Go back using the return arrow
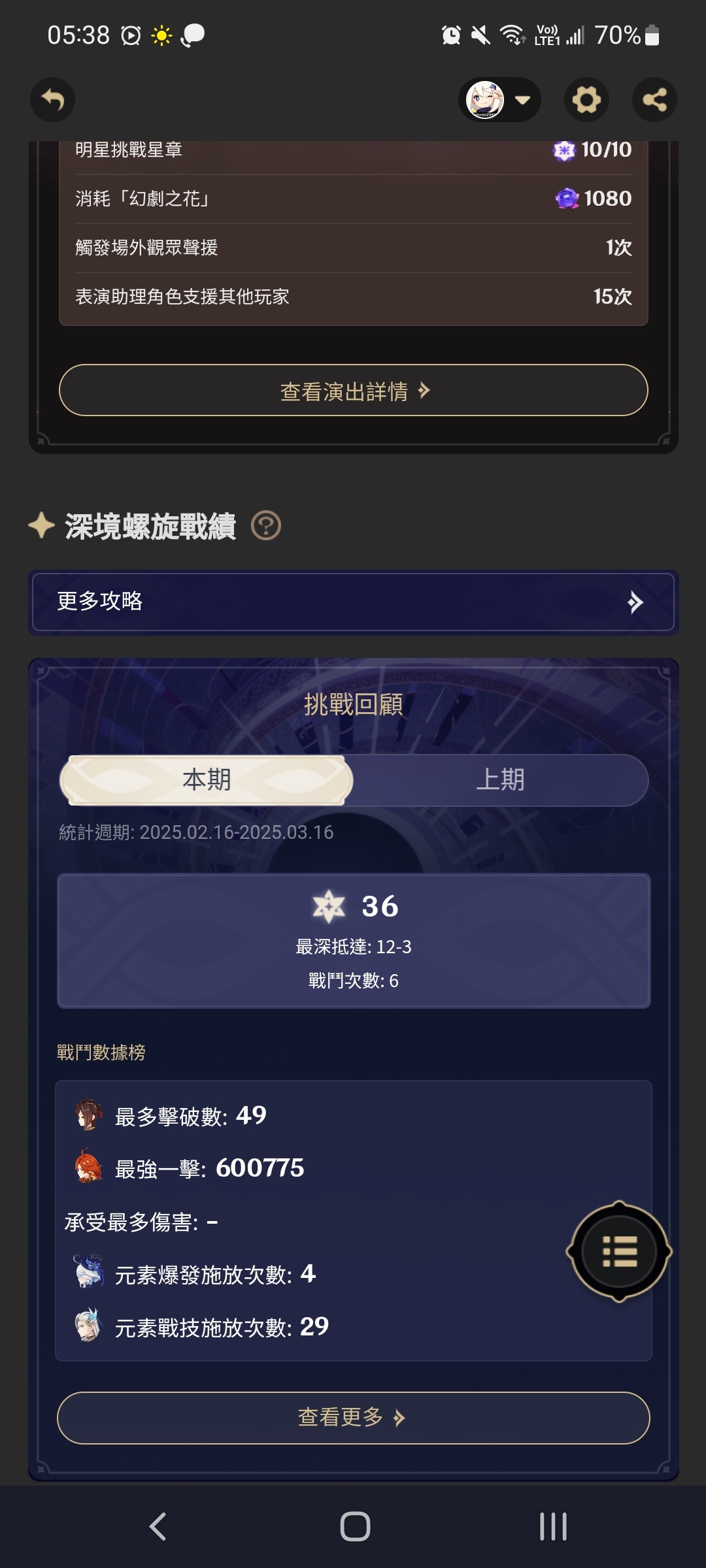Viewport: 706px width, 1568px height. [x=52, y=100]
